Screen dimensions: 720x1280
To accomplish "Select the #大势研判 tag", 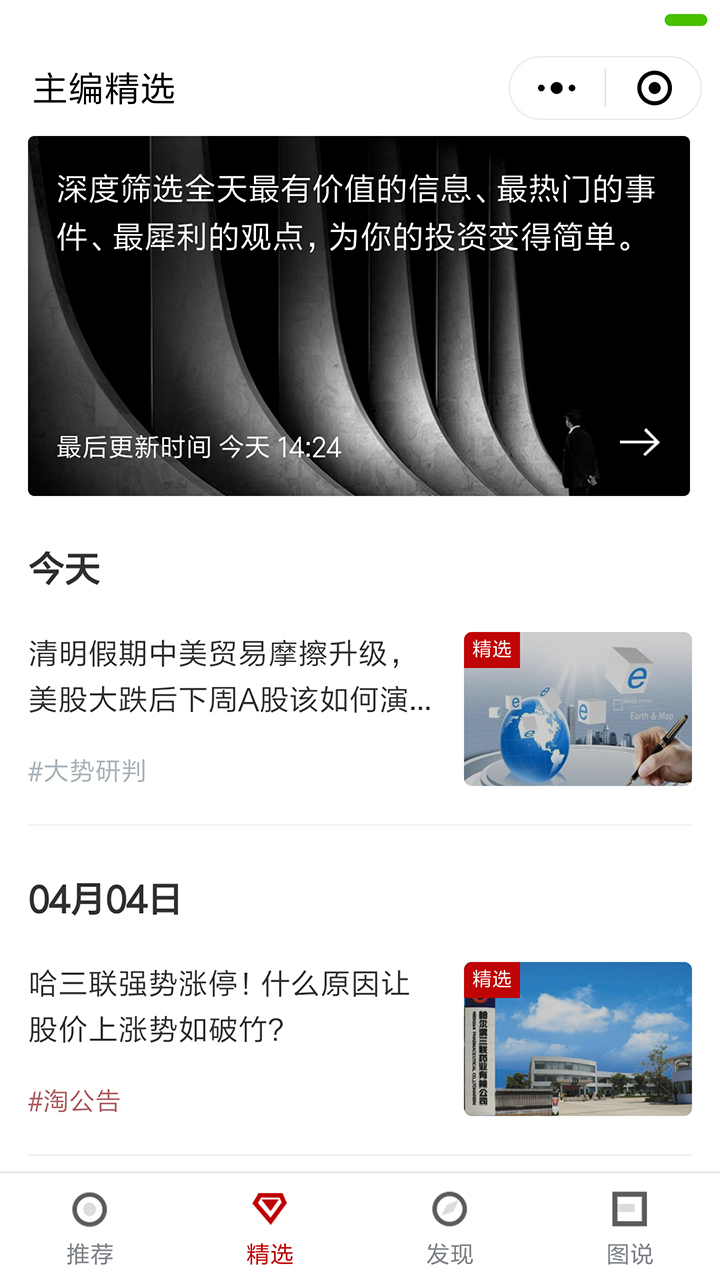I will tap(87, 771).
